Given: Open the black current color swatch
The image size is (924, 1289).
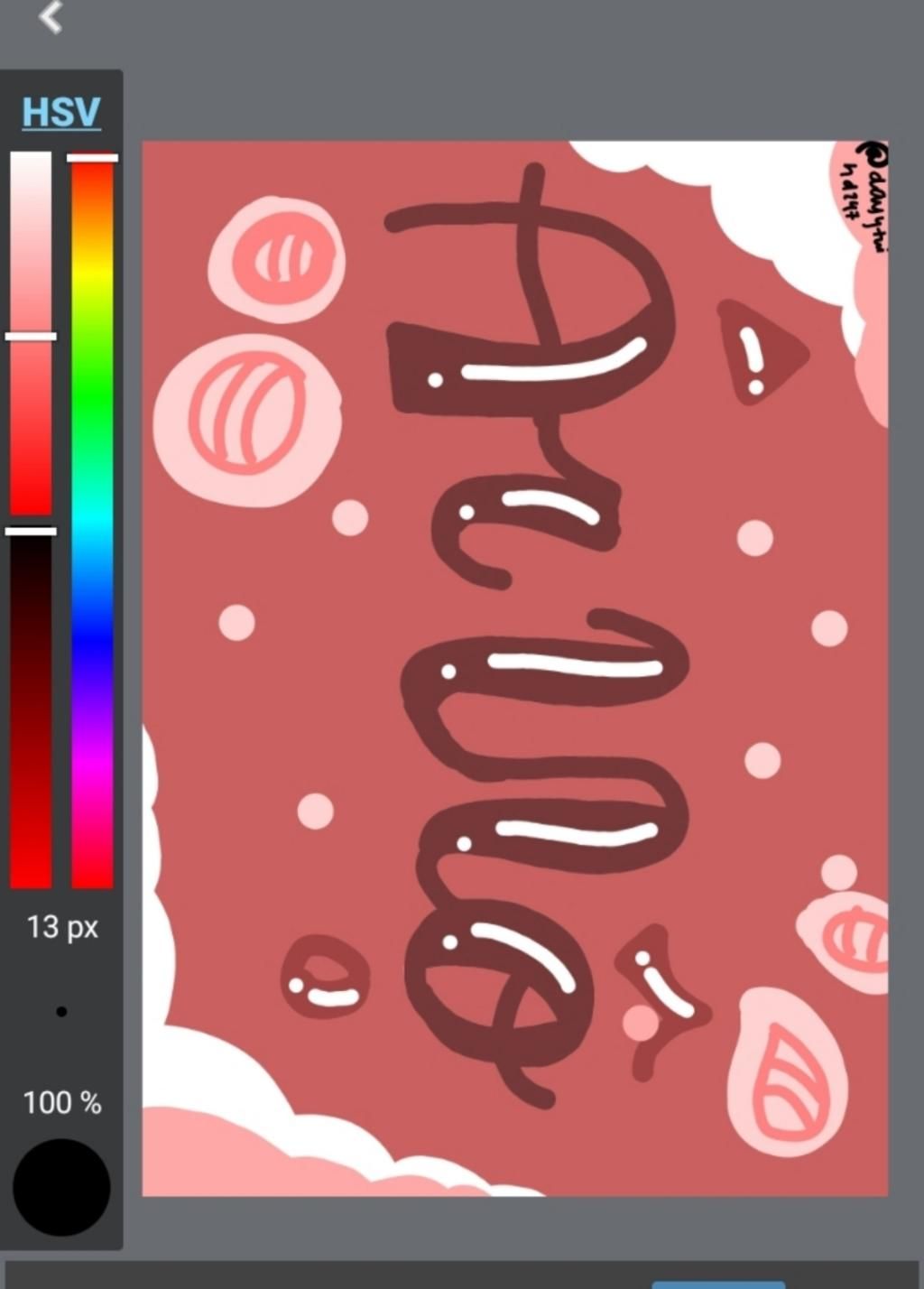Looking at the screenshot, I should point(61,1186).
